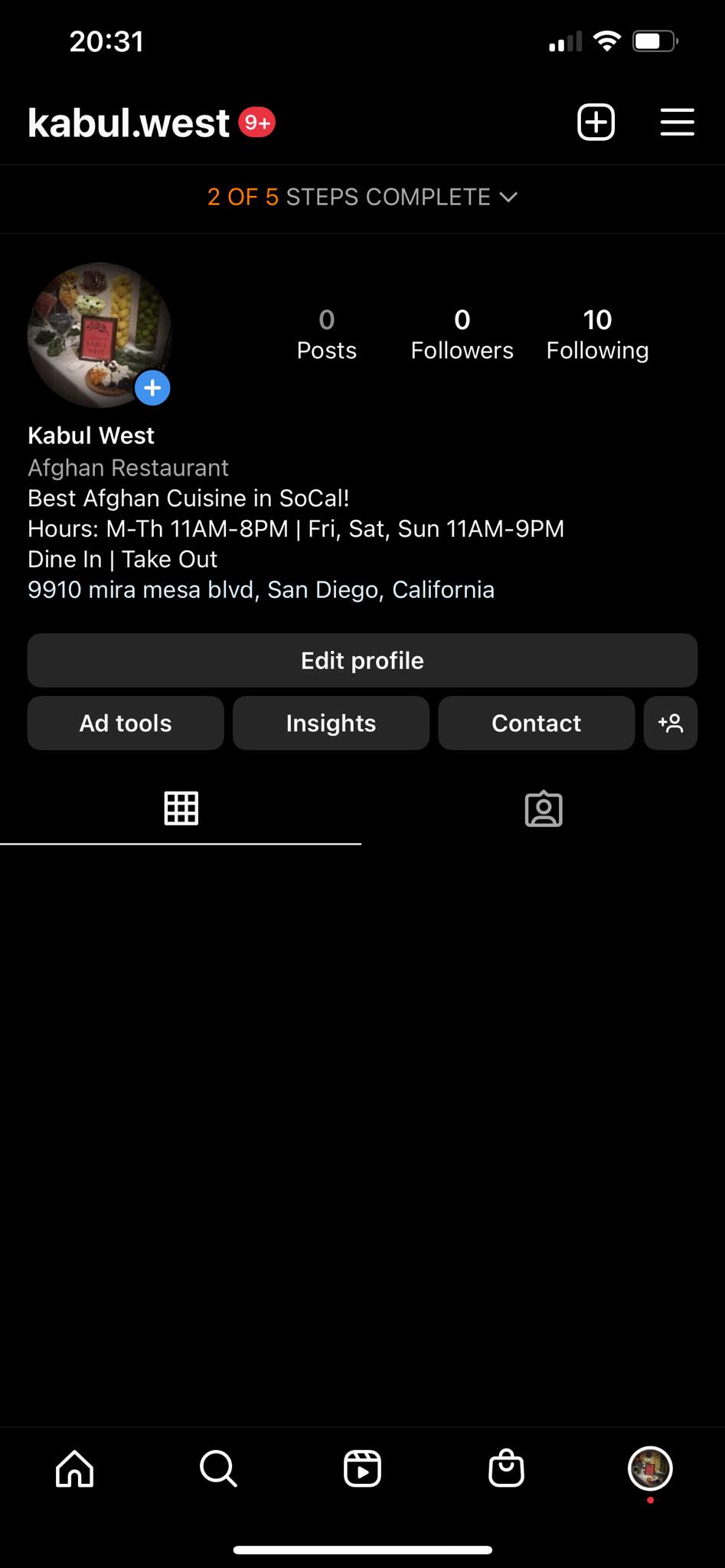Switch to the tagged photos tab
The width and height of the screenshot is (725, 1568).
544,808
